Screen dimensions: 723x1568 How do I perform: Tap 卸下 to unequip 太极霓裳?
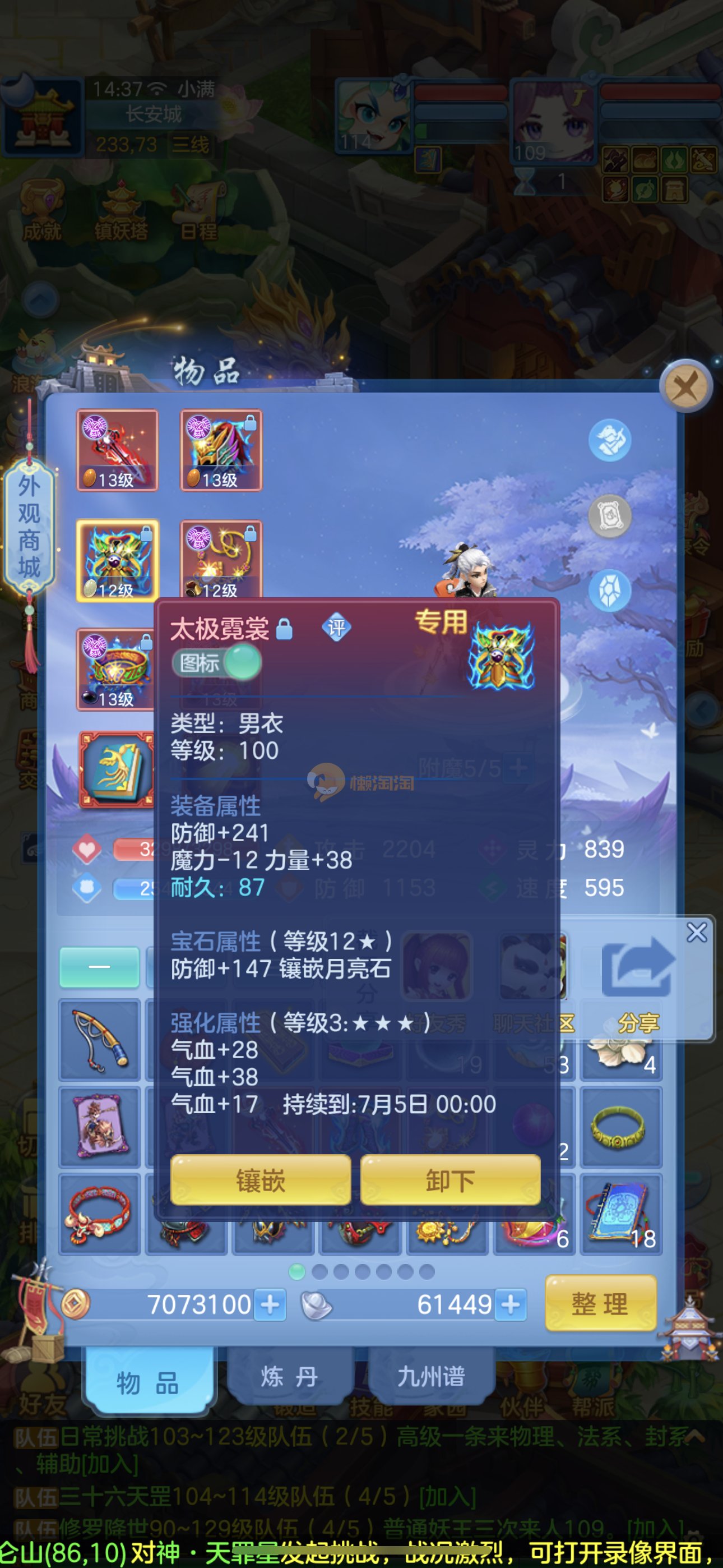451,1180
